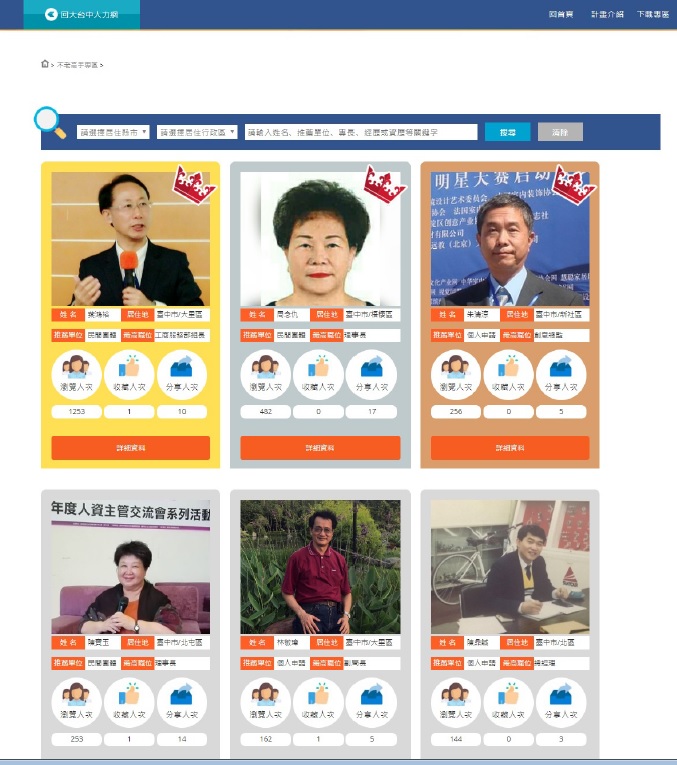Open the 回首頁 link in header
The height and width of the screenshot is (765, 677).
coord(560,14)
